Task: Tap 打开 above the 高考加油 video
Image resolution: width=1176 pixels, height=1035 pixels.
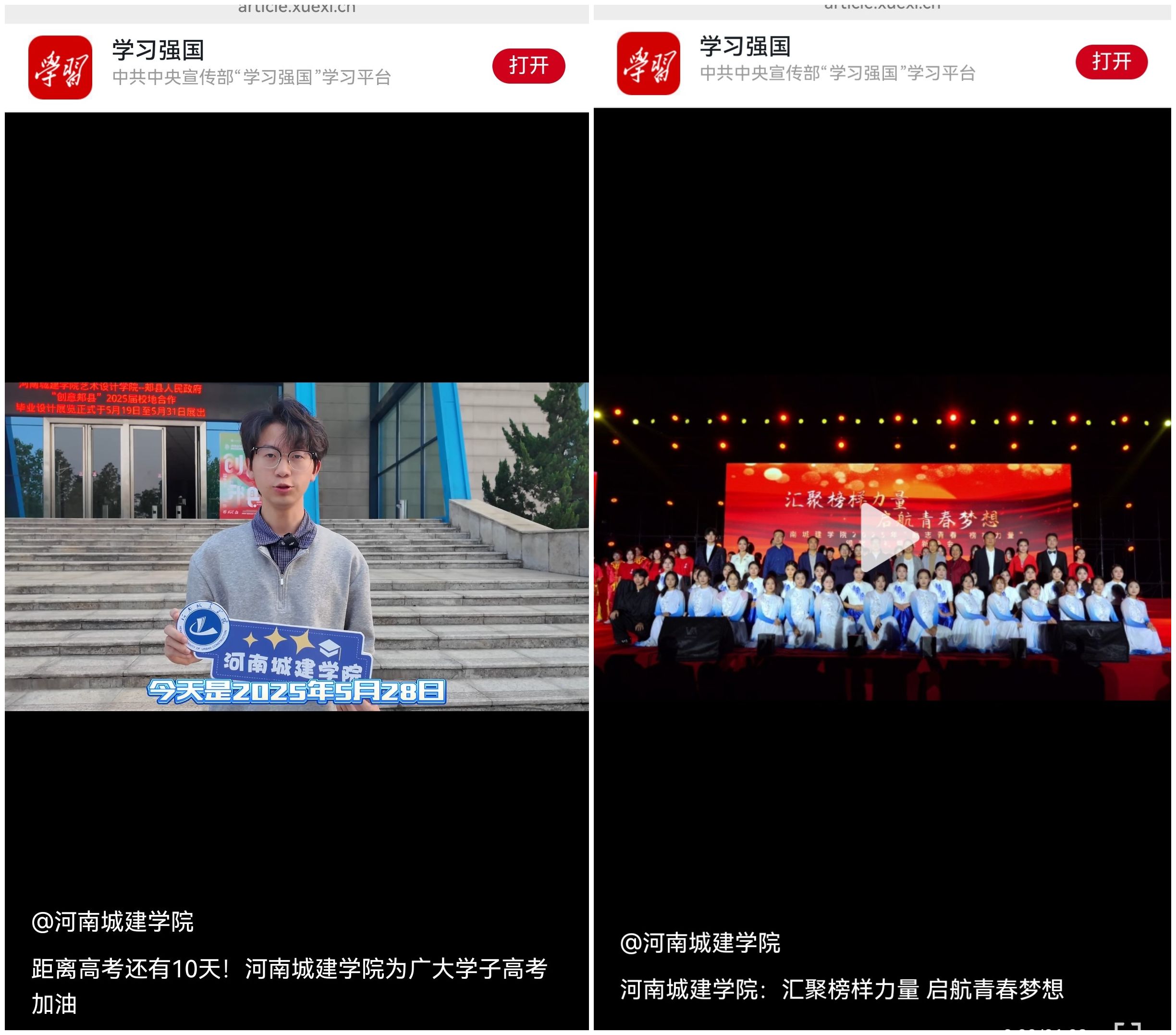Action: pos(528,65)
